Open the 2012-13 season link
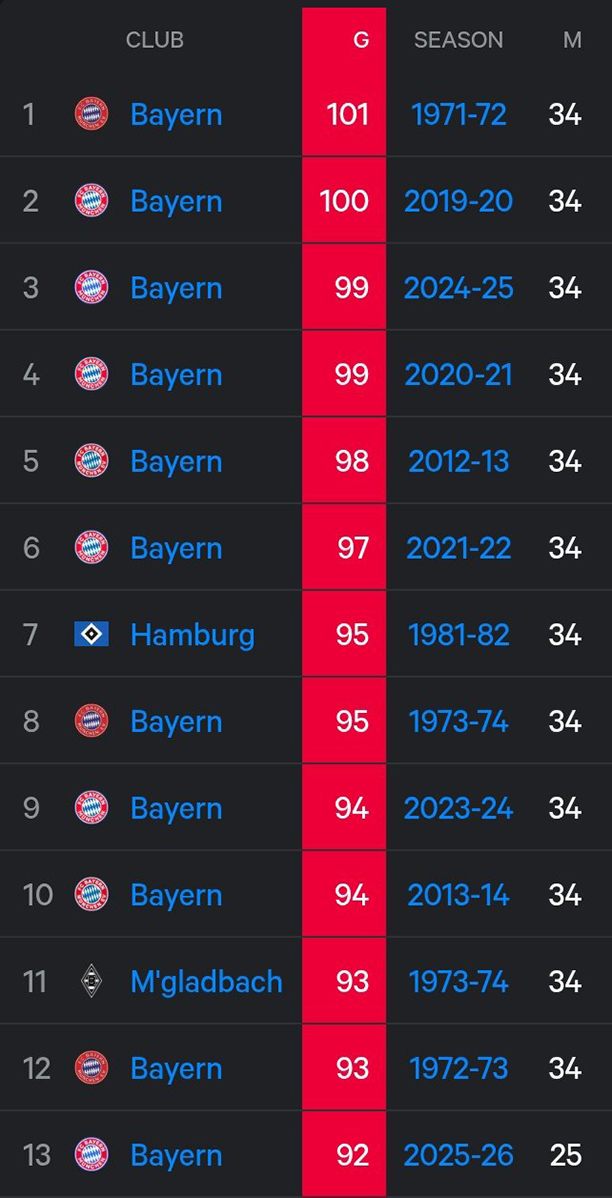This screenshot has width=612, height=1198. pos(459,461)
